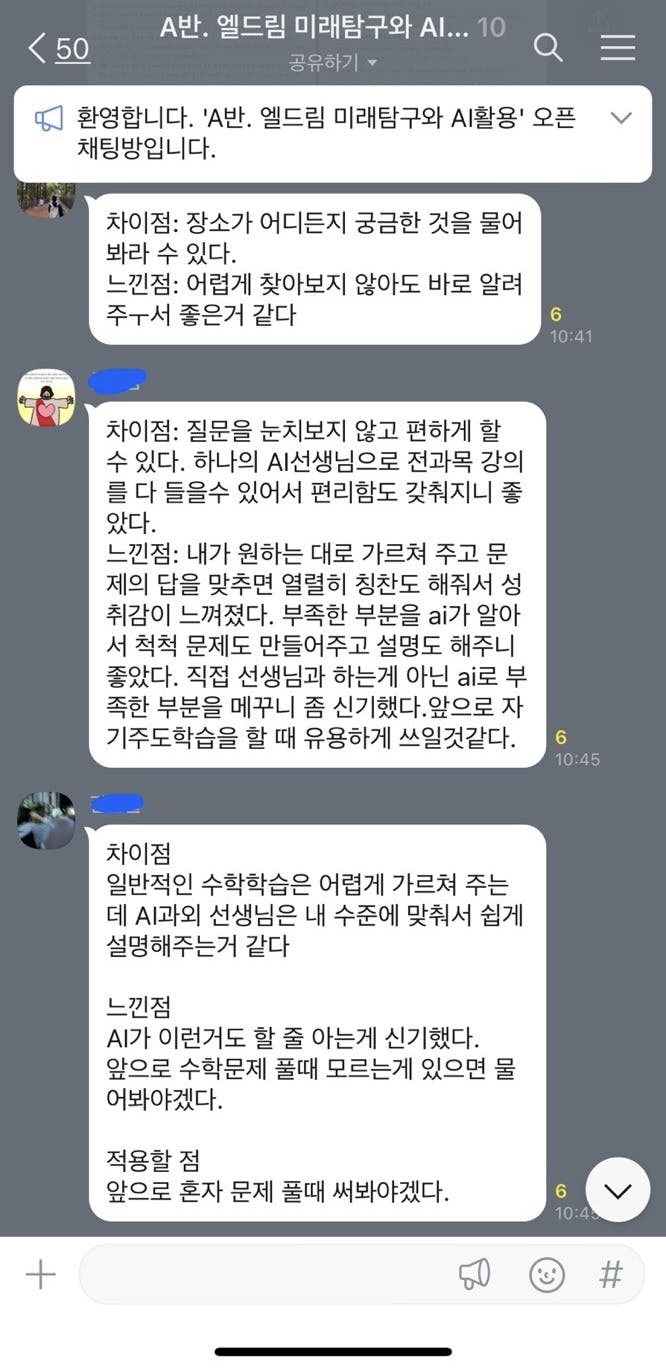
Task: Open the hashtag search icon
Action: click(610, 1274)
